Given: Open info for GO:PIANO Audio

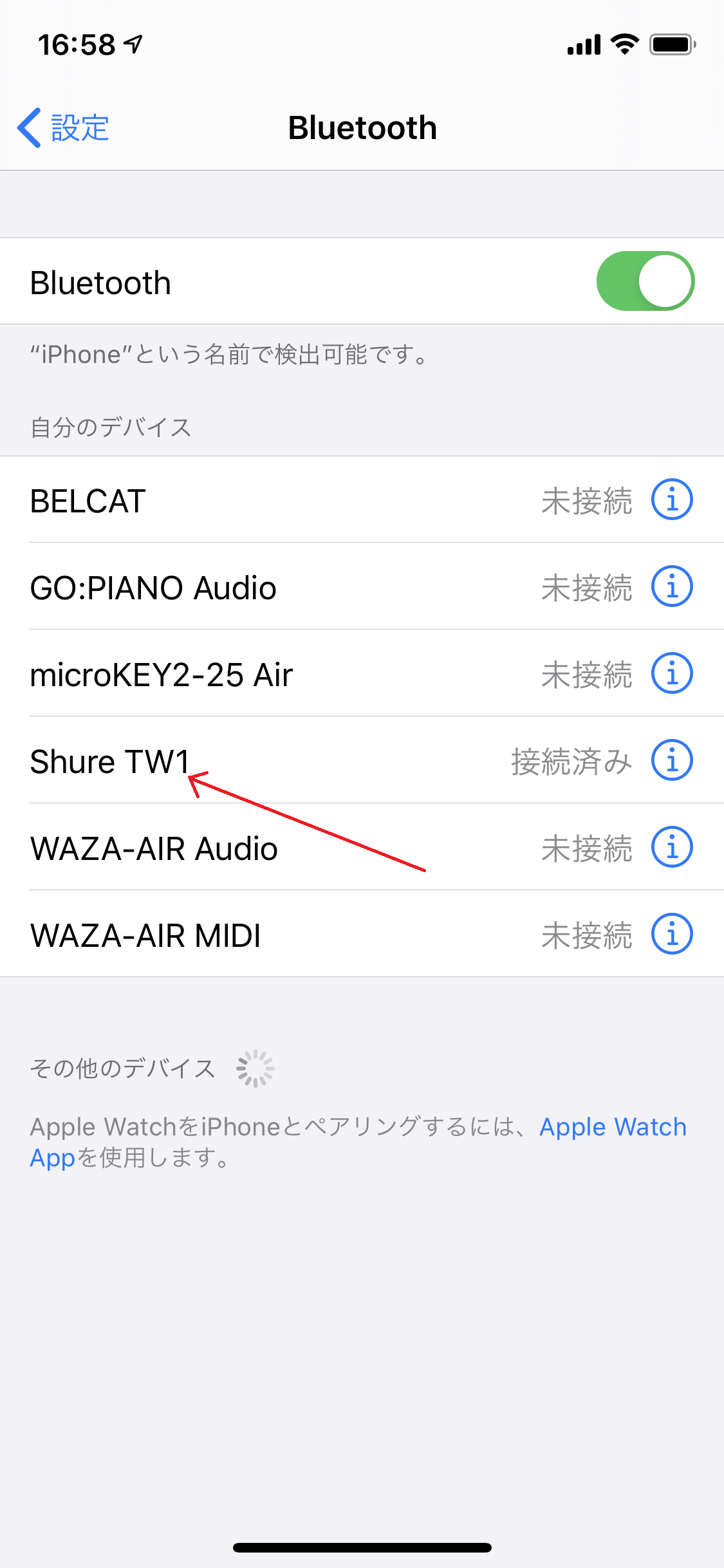Looking at the screenshot, I should pos(672,586).
